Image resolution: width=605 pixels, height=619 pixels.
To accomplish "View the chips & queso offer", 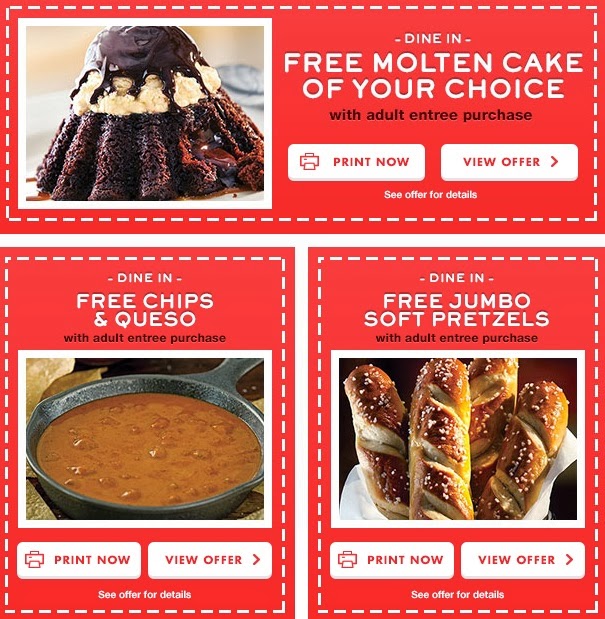I will 210,560.
